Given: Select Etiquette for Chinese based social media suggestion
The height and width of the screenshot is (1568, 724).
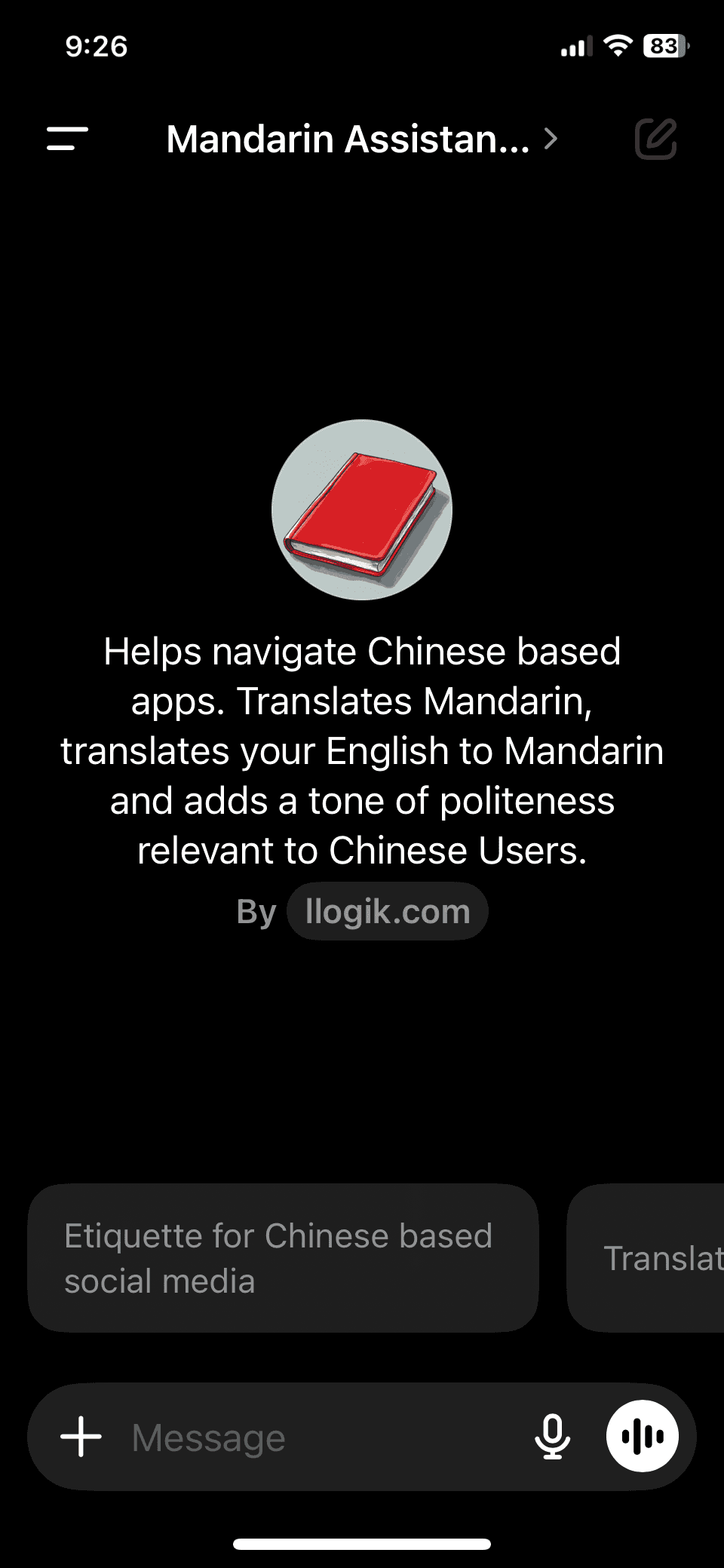Looking at the screenshot, I should 283,1258.
